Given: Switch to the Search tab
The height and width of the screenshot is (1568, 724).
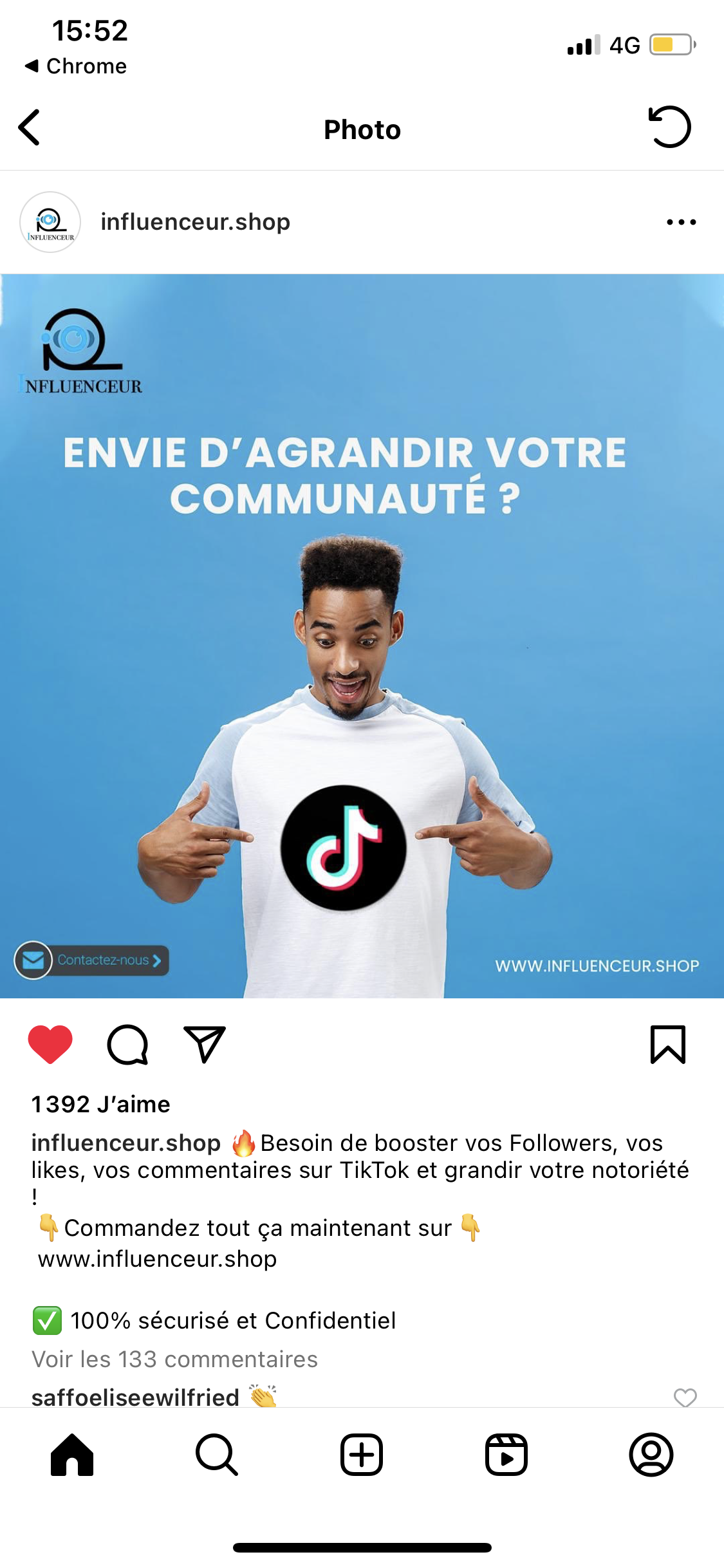Looking at the screenshot, I should tap(217, 1455).
